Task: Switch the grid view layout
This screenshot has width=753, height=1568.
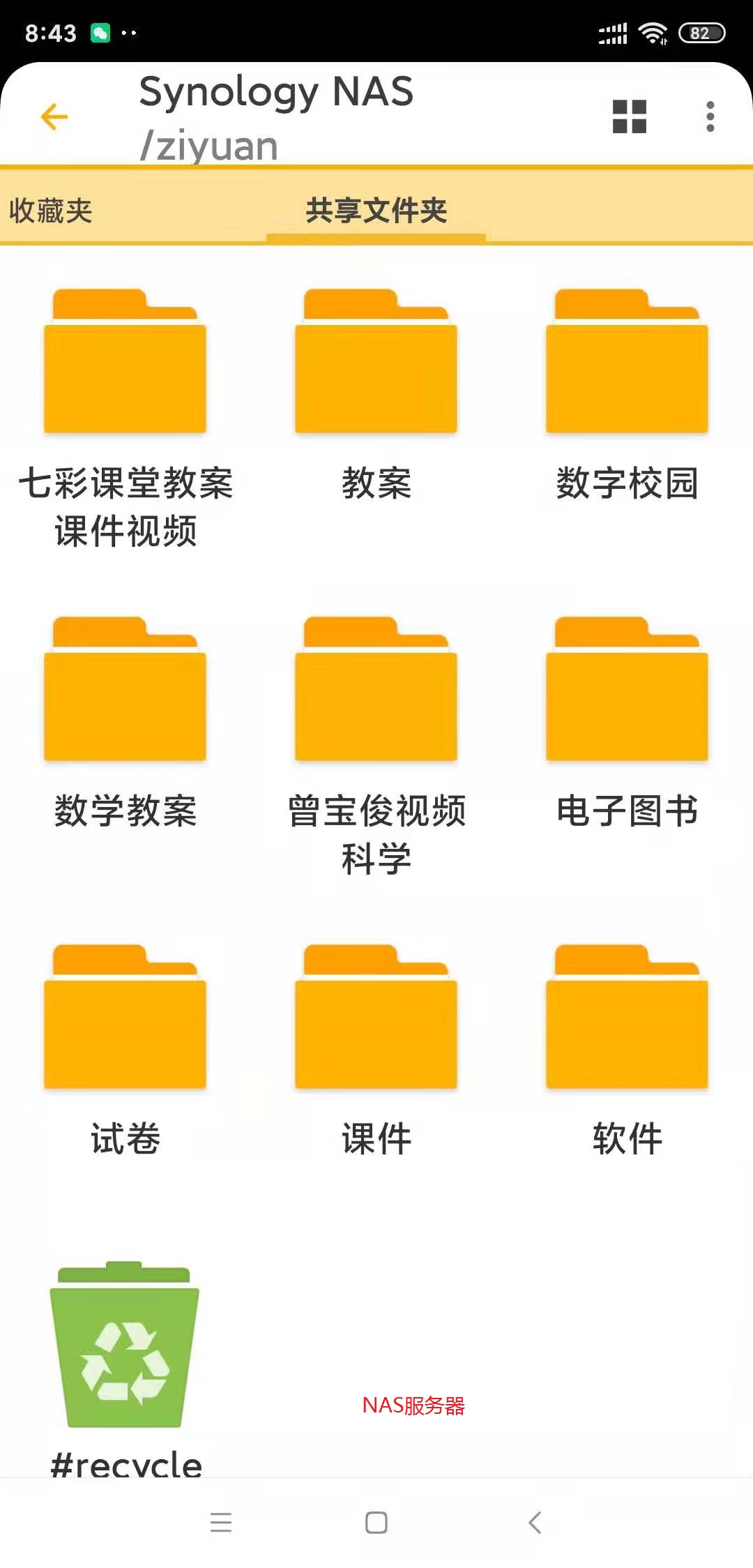Action: pyautogui.click(x=629, y=116)
